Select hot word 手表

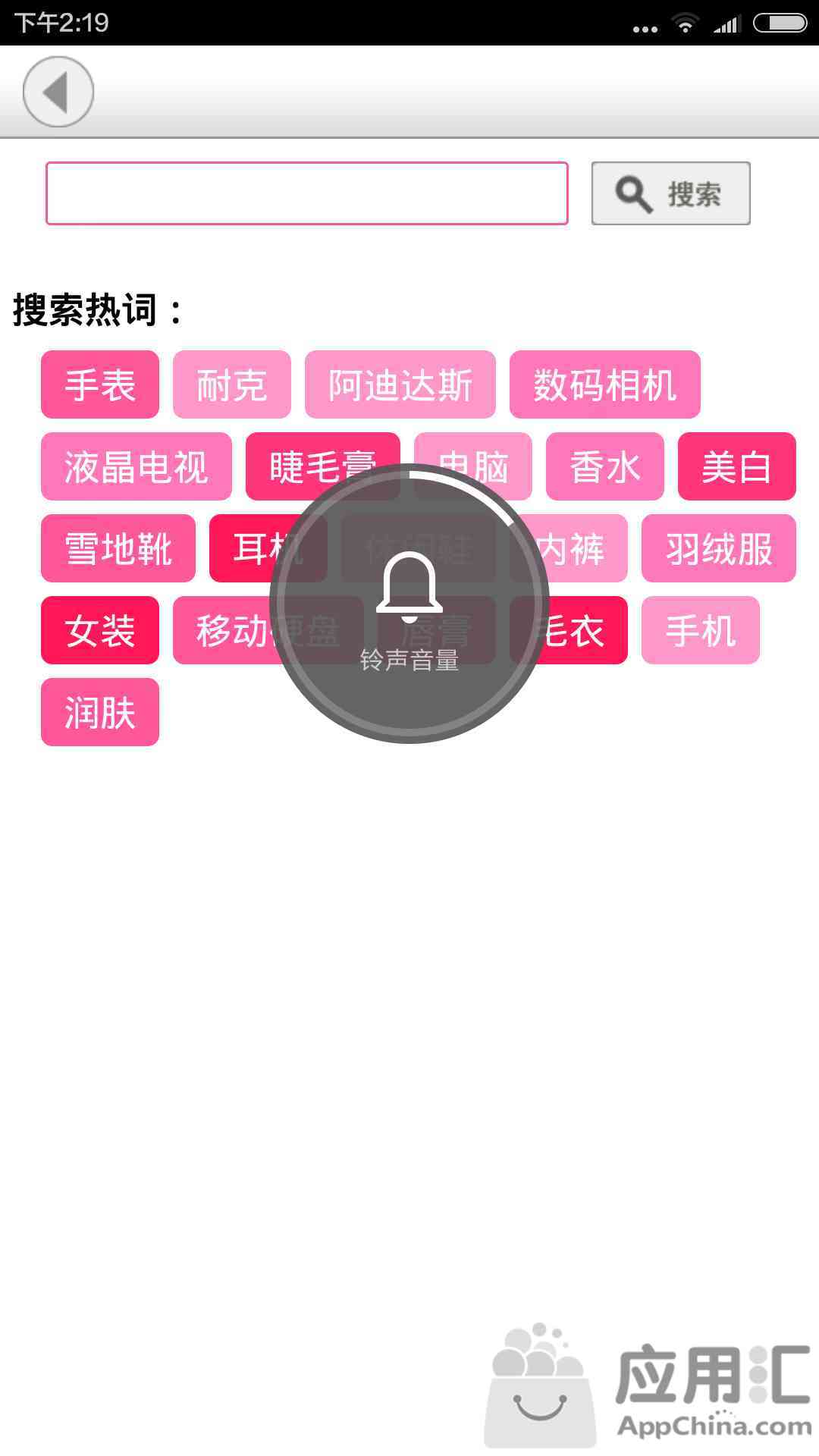100,384
